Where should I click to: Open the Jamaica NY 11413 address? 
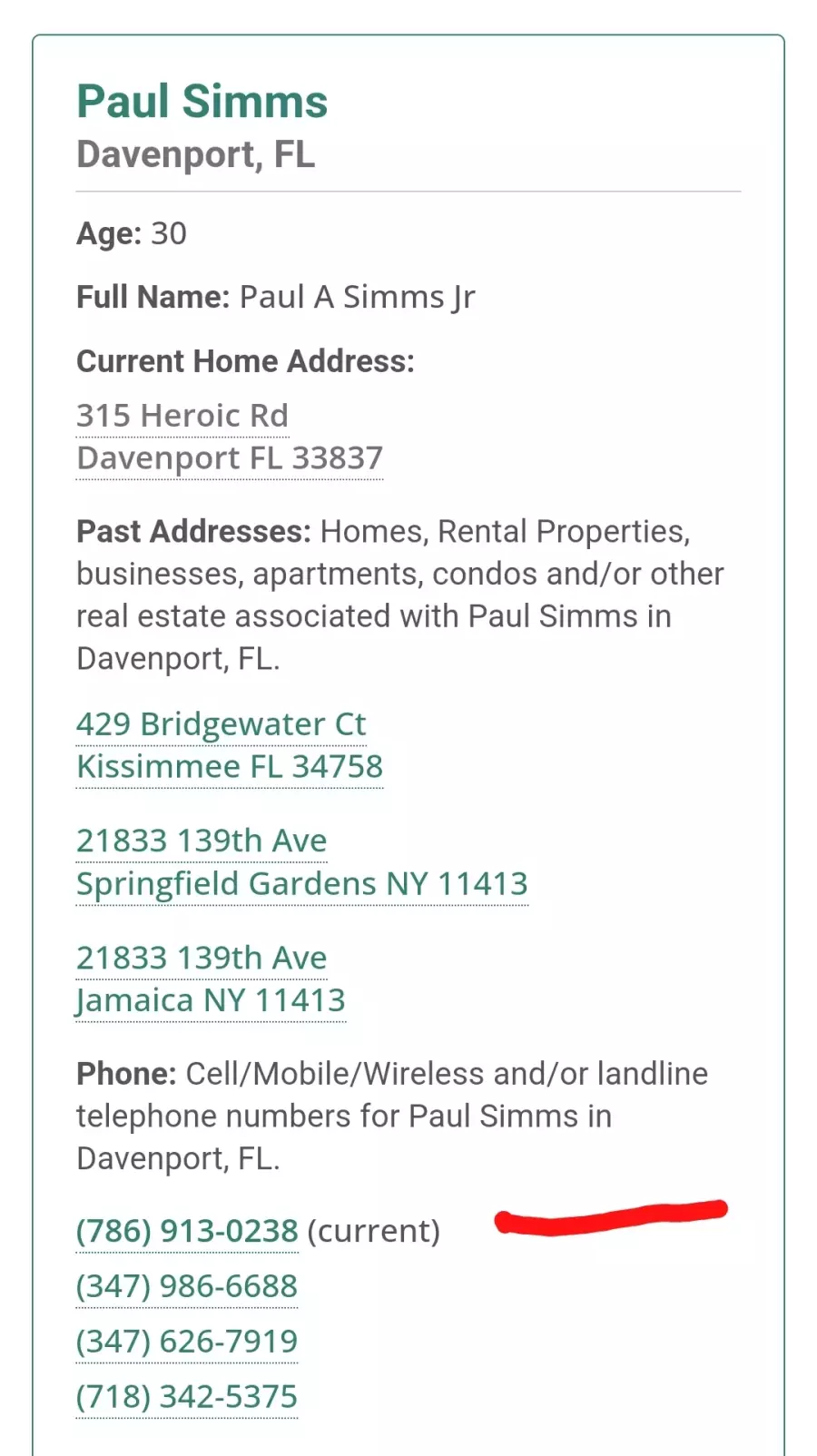coord(211,979)
